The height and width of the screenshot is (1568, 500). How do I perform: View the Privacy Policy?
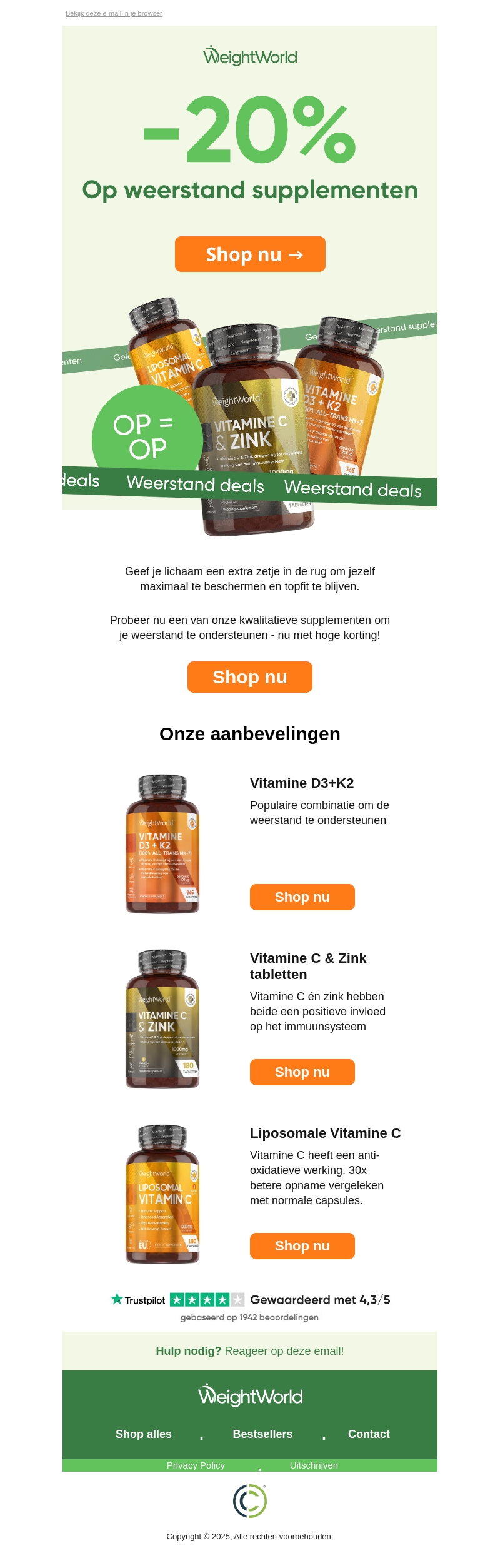click(196, 1465)
